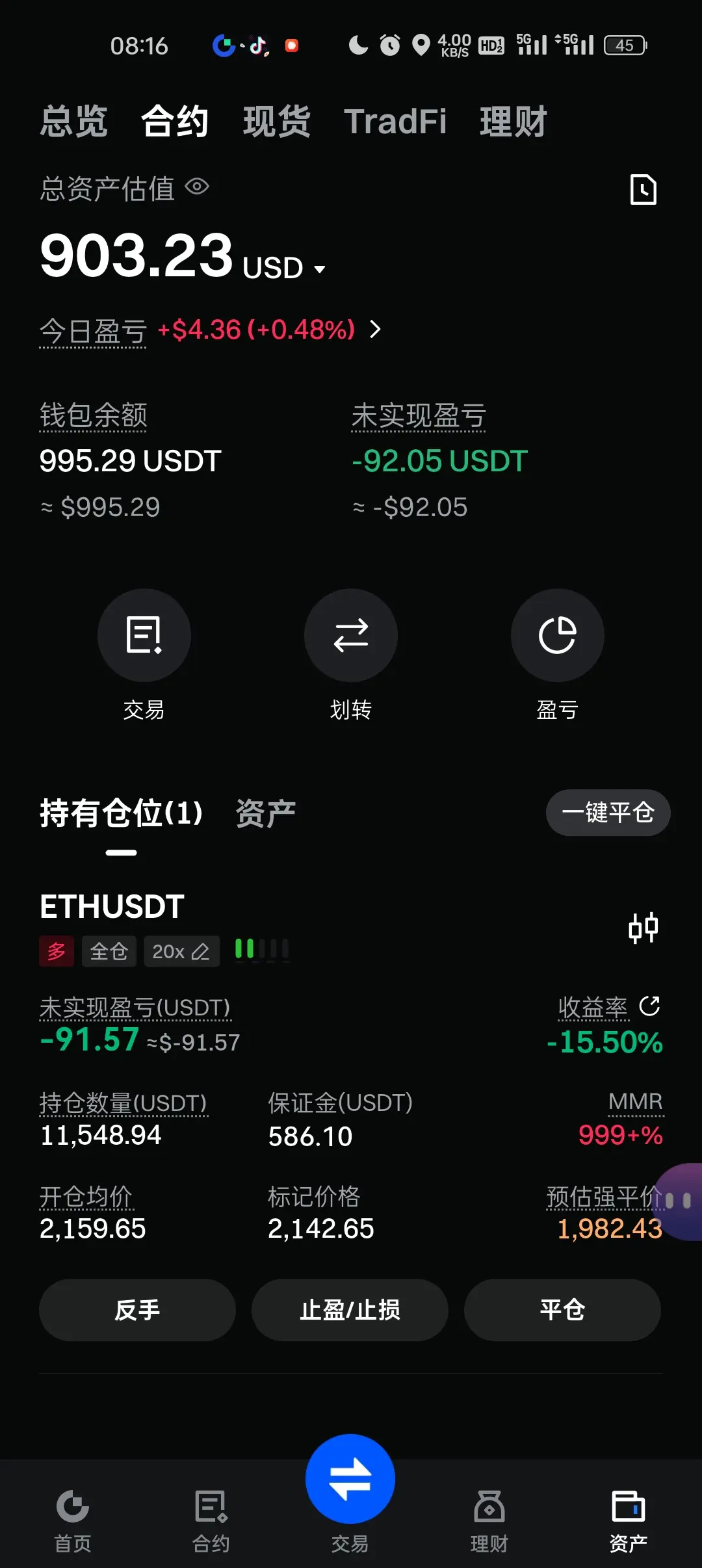Switch to the 资产 list tab

click(x=265, y=813)
